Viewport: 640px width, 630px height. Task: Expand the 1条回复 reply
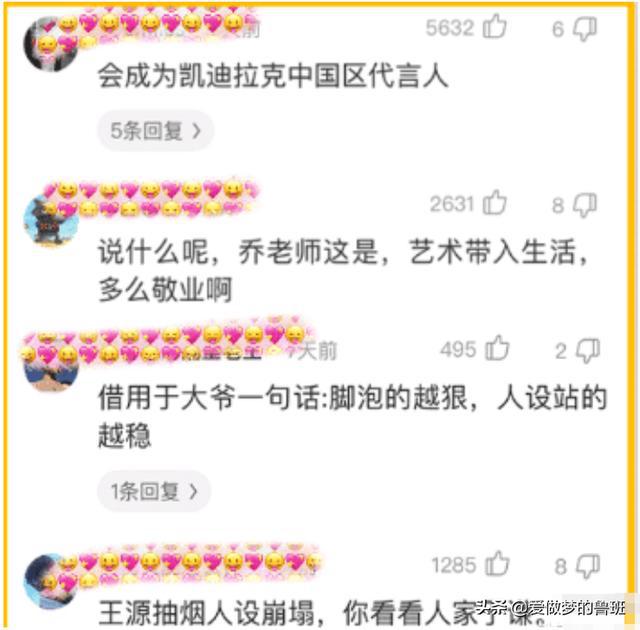click(155, 491)
